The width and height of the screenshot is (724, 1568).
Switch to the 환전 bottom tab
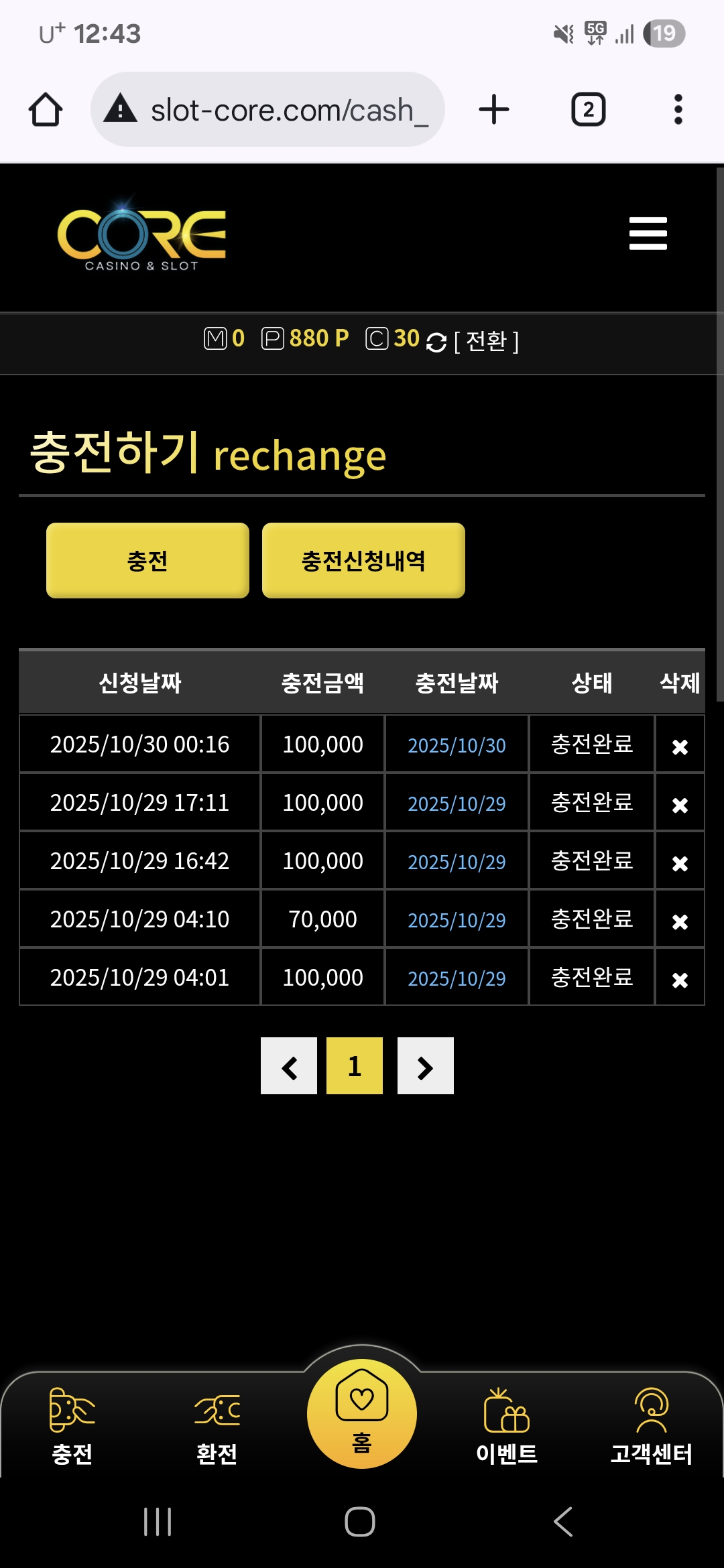(x=217, y=1425)
